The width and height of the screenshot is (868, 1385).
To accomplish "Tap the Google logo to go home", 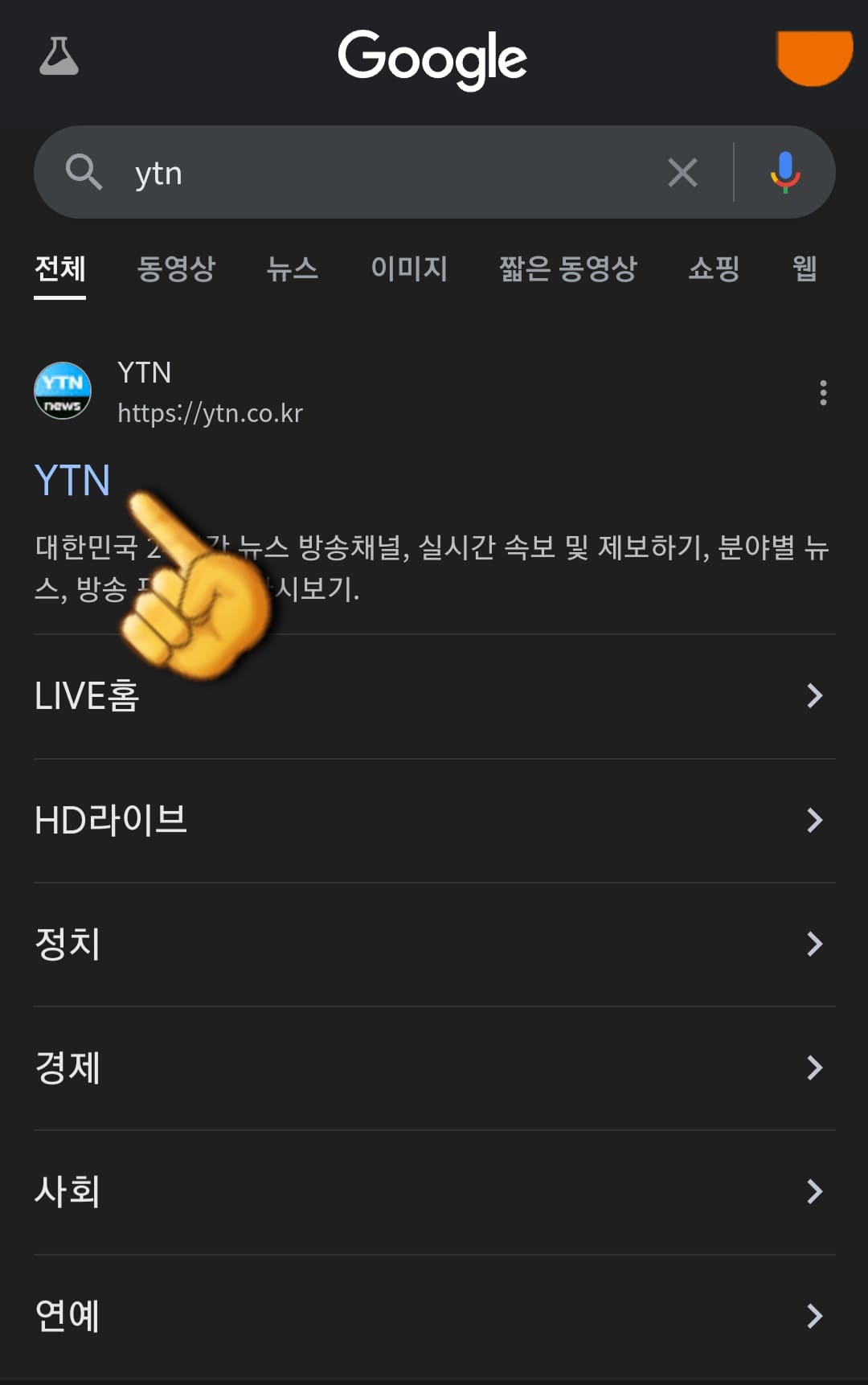I will coord(432,58).
